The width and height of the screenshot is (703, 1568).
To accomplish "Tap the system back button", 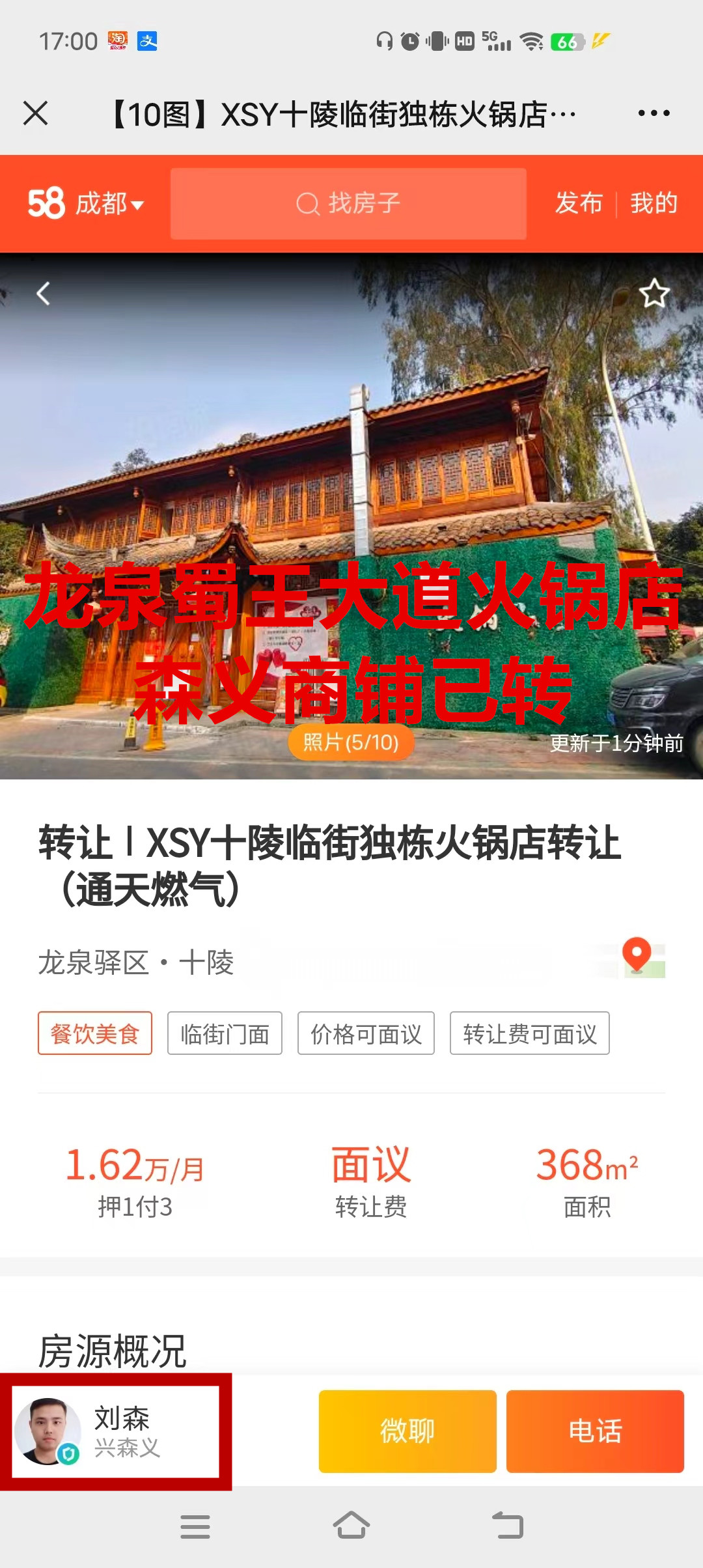I will click(508, 1526).
